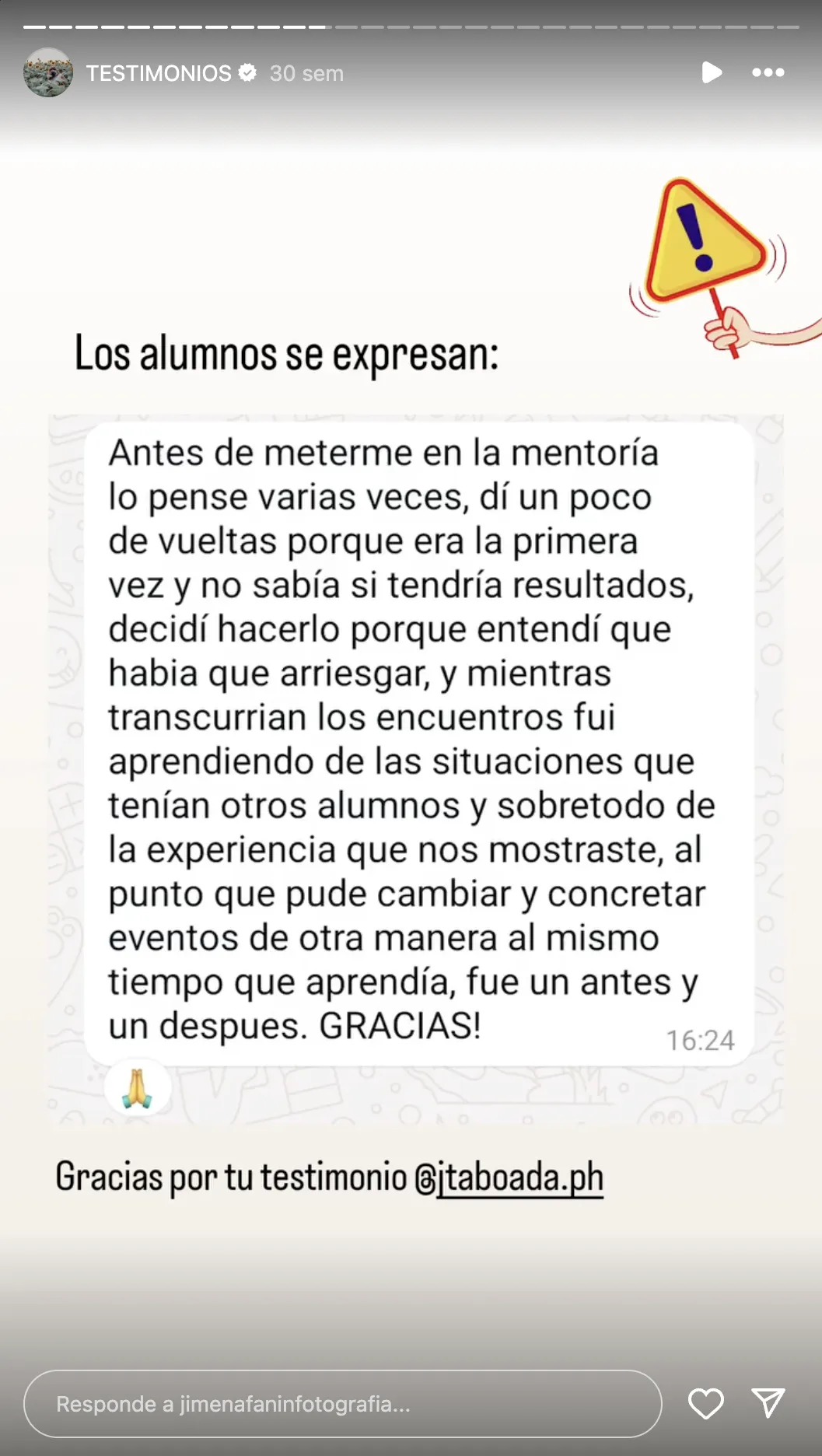
Task: Focus the reply field to jimenafaninfotografia
Action: 342,1404
